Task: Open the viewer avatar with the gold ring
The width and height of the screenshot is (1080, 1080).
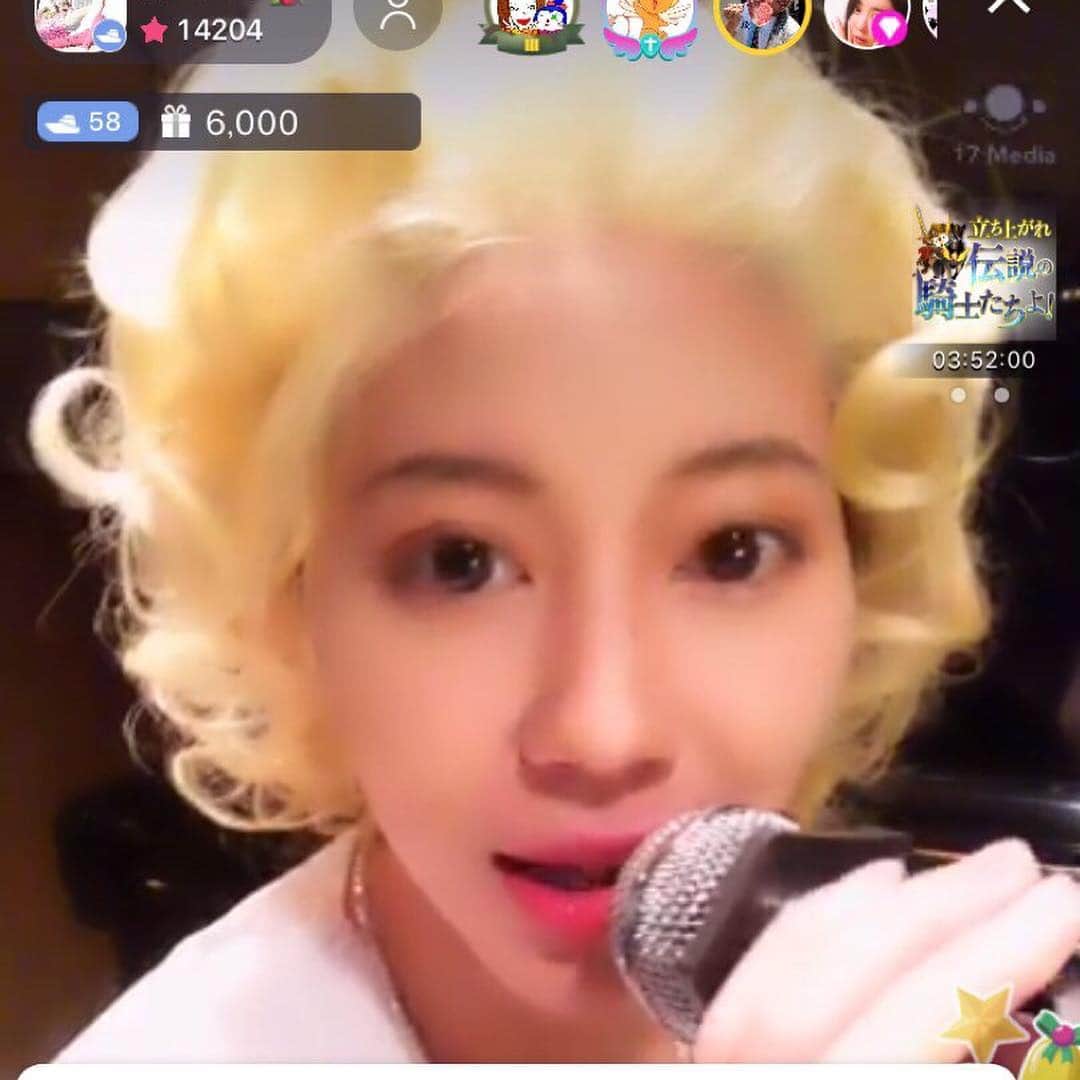Action: [x=763, y=24]
